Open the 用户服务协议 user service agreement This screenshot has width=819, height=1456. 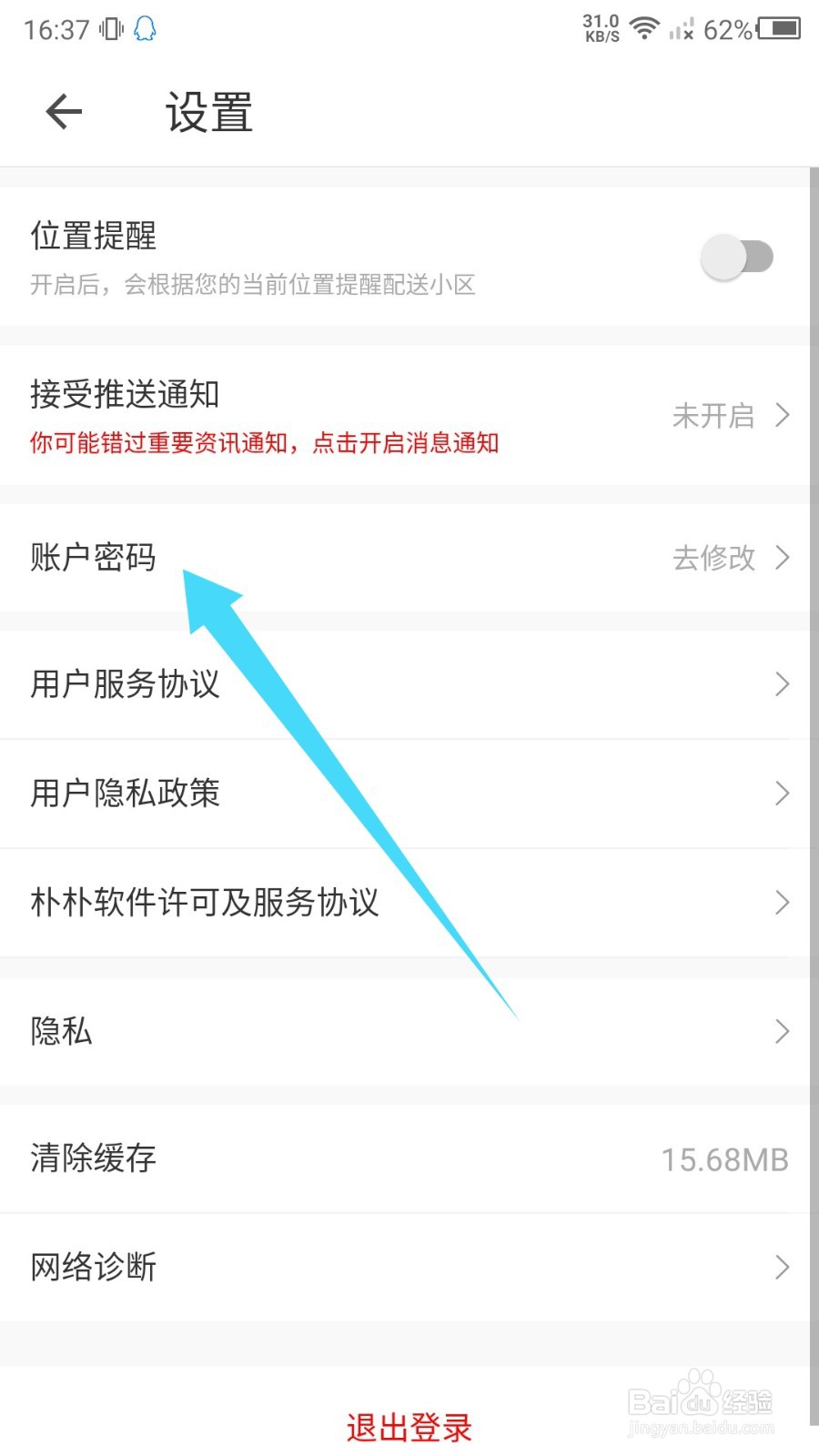tap(409, 684)
